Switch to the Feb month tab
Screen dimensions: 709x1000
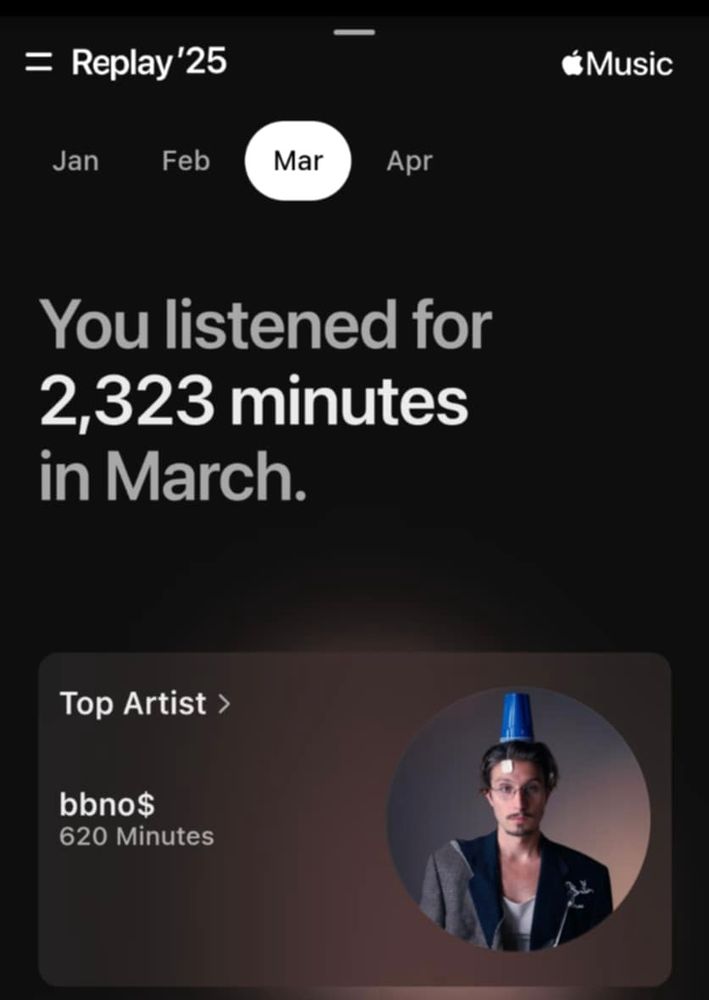(186, 161)
